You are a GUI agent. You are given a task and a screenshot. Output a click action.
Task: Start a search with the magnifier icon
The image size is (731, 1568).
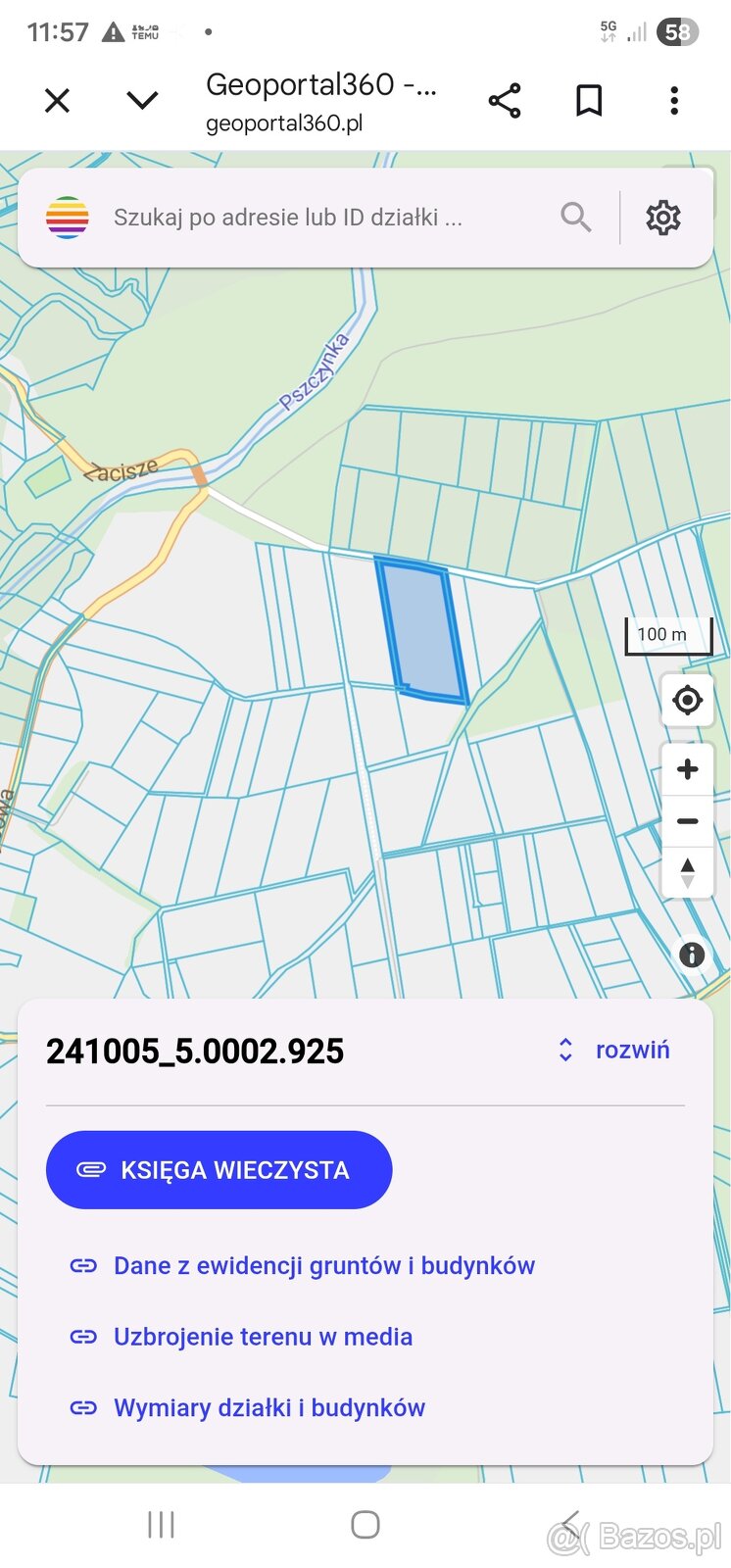(576, 217)
